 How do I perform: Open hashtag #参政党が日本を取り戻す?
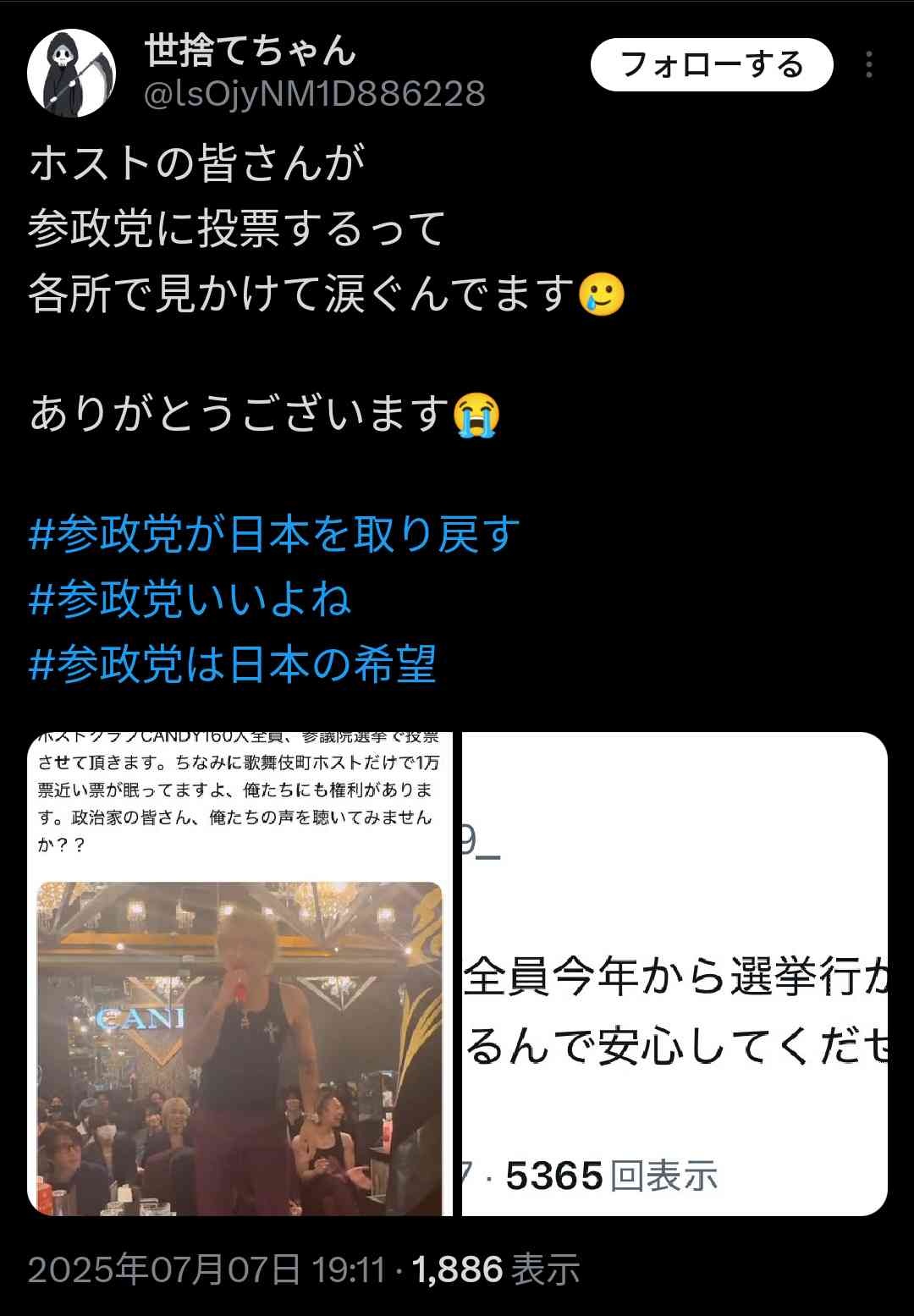point(274,535)
